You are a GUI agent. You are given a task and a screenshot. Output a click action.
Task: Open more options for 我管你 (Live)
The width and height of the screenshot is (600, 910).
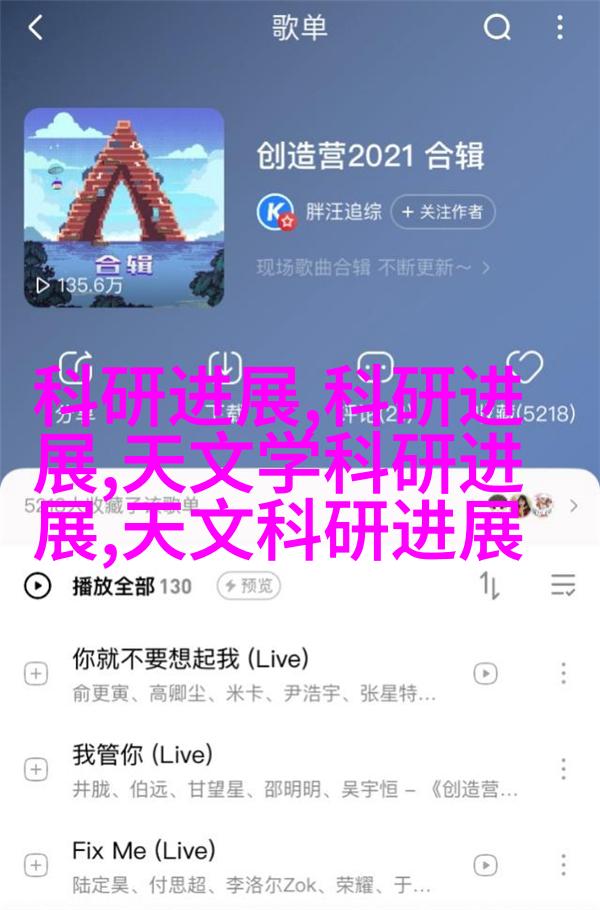[x=563, y=768]
